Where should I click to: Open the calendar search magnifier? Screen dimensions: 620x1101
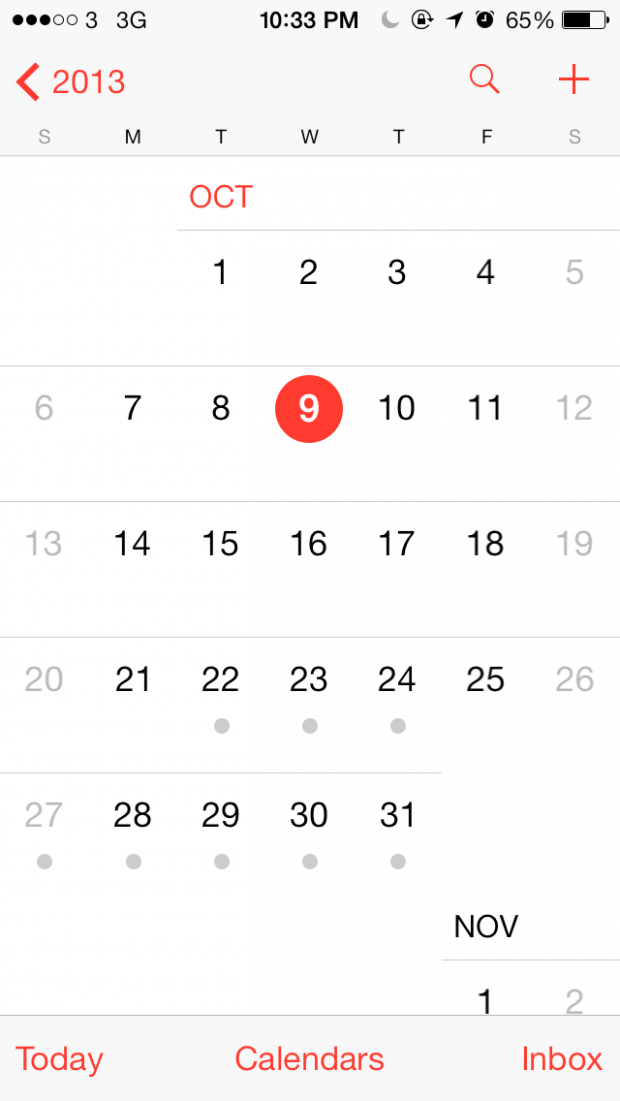pos(484,80)
